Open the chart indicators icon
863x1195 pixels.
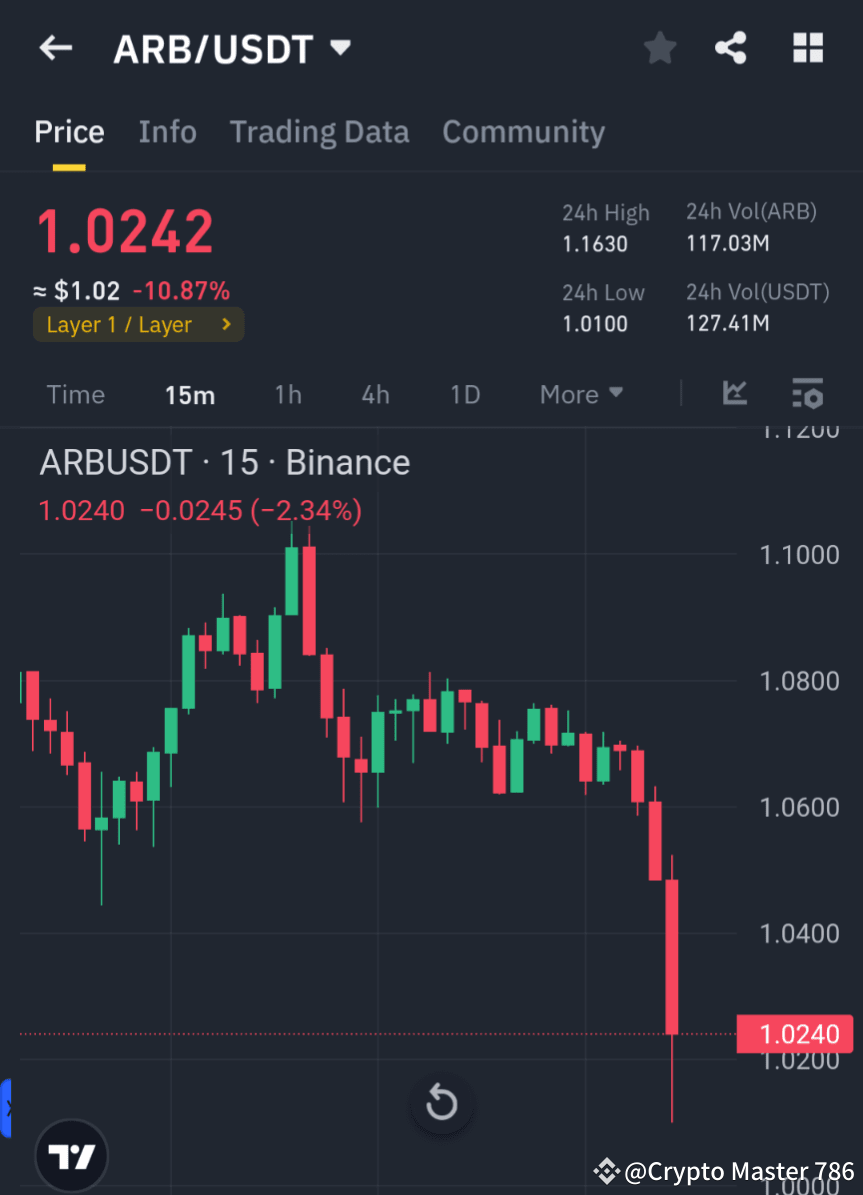735,394
